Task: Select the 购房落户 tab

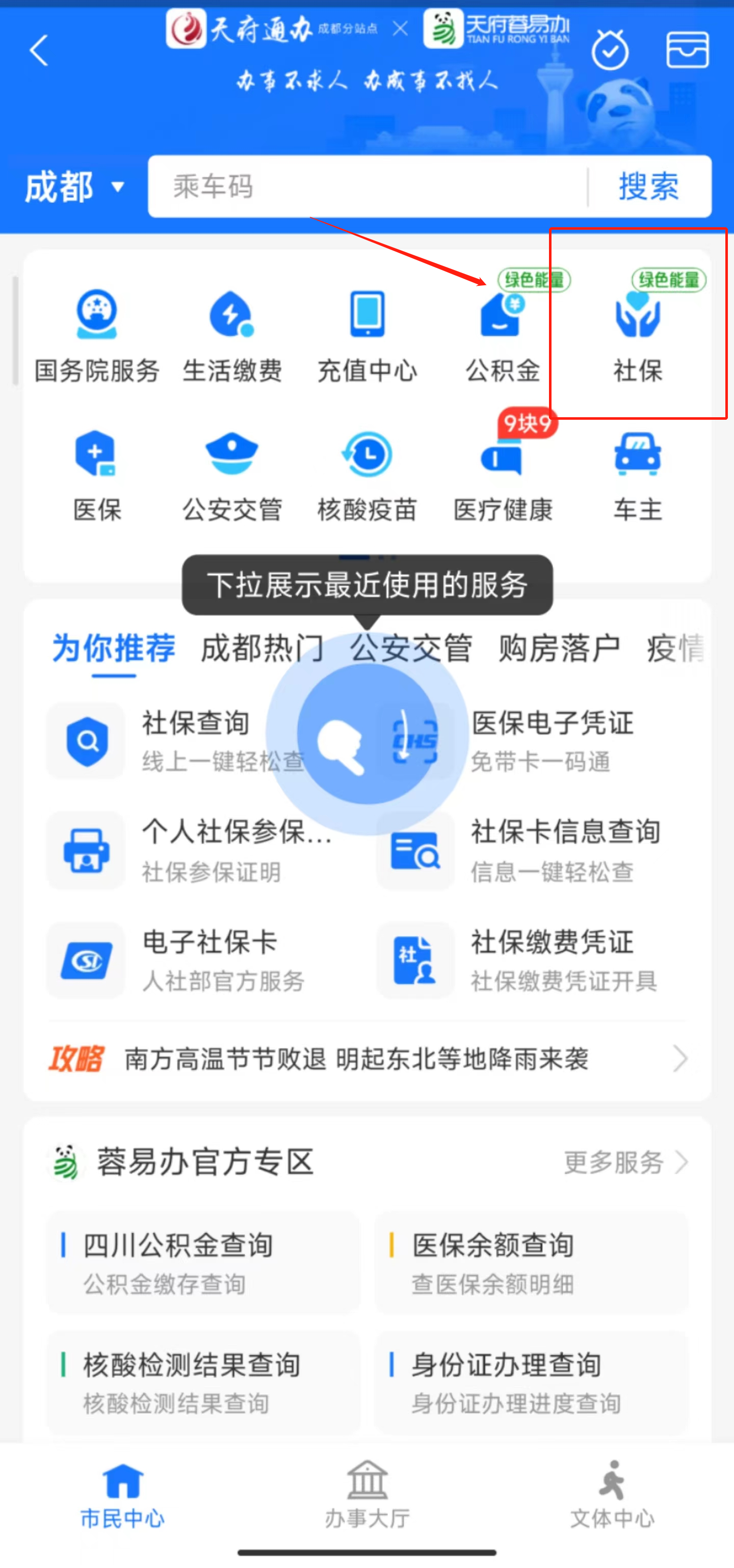Action: click(559, 647)
